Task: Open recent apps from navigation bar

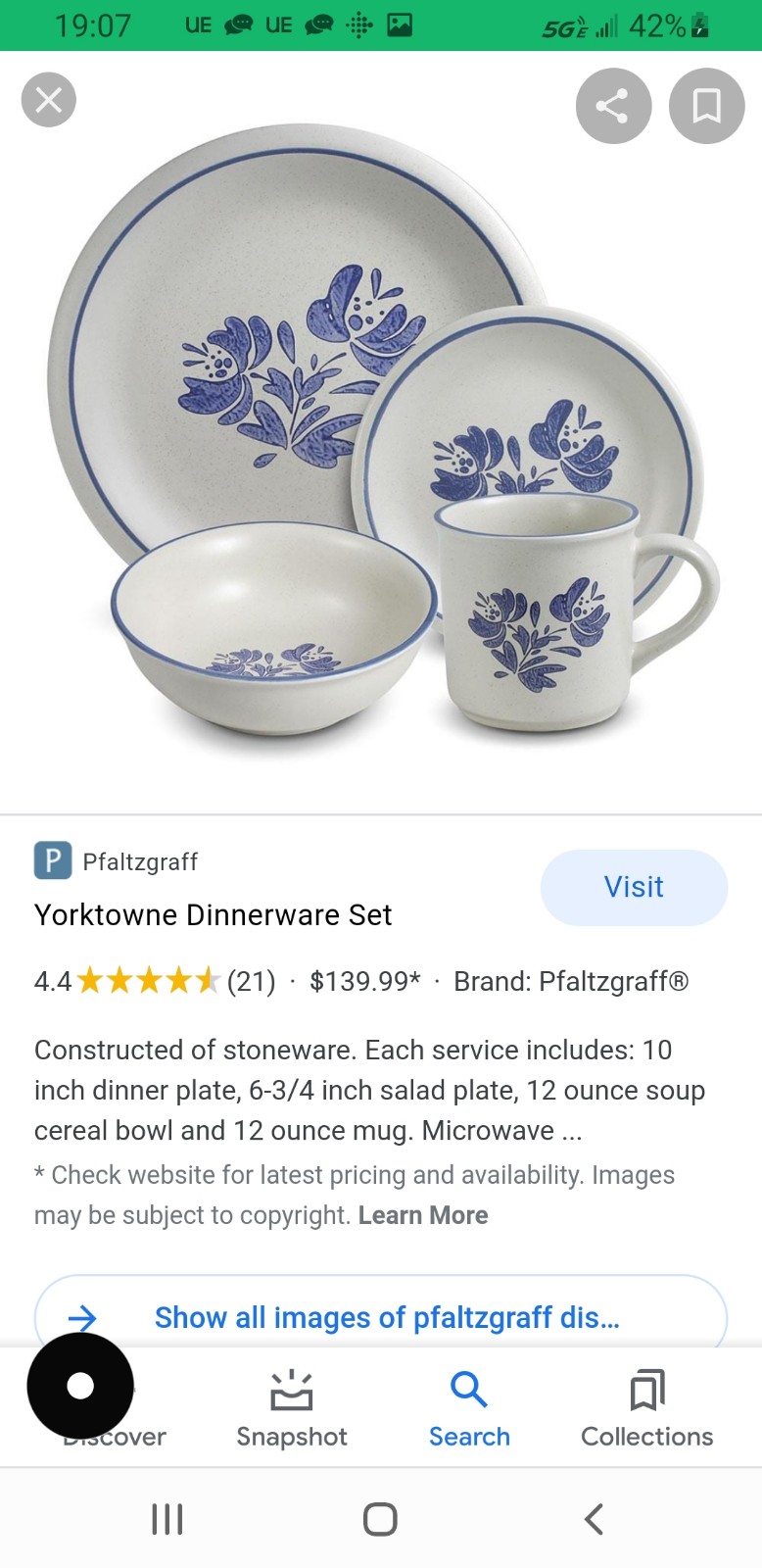Action: [x=167, y=1519]
